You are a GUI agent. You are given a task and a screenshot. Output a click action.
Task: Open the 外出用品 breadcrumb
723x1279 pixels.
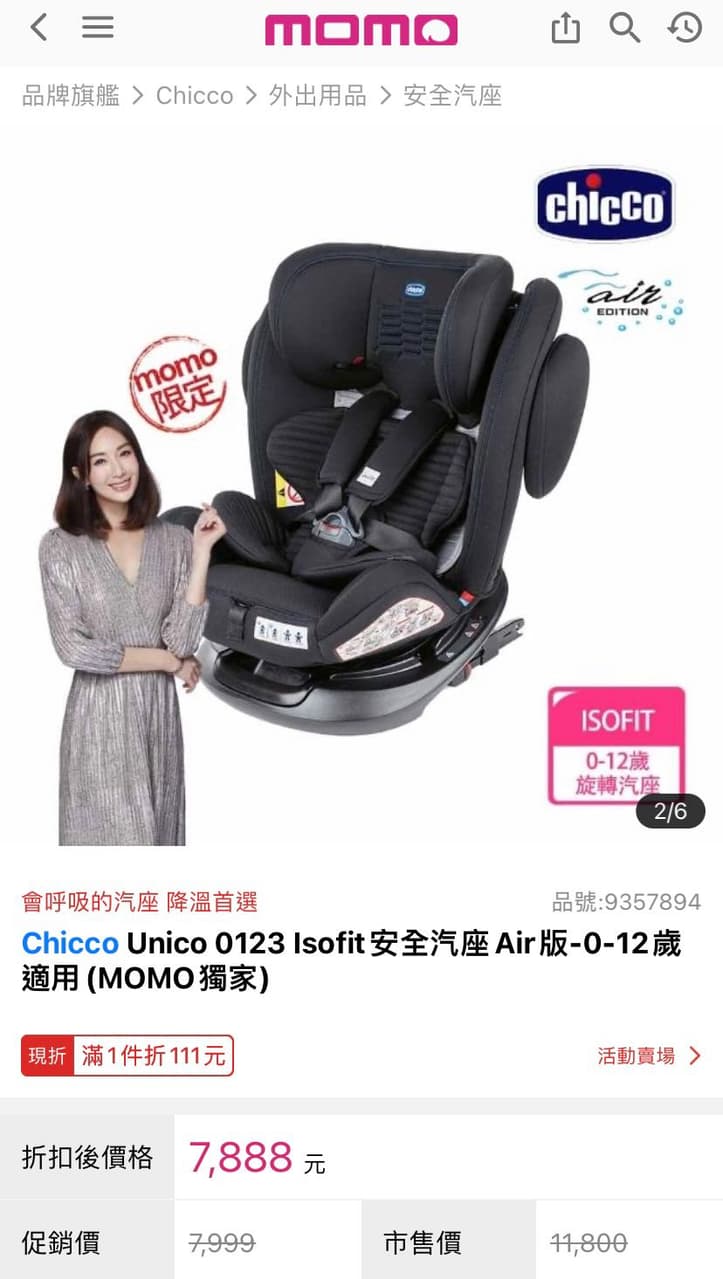(318, 96)
